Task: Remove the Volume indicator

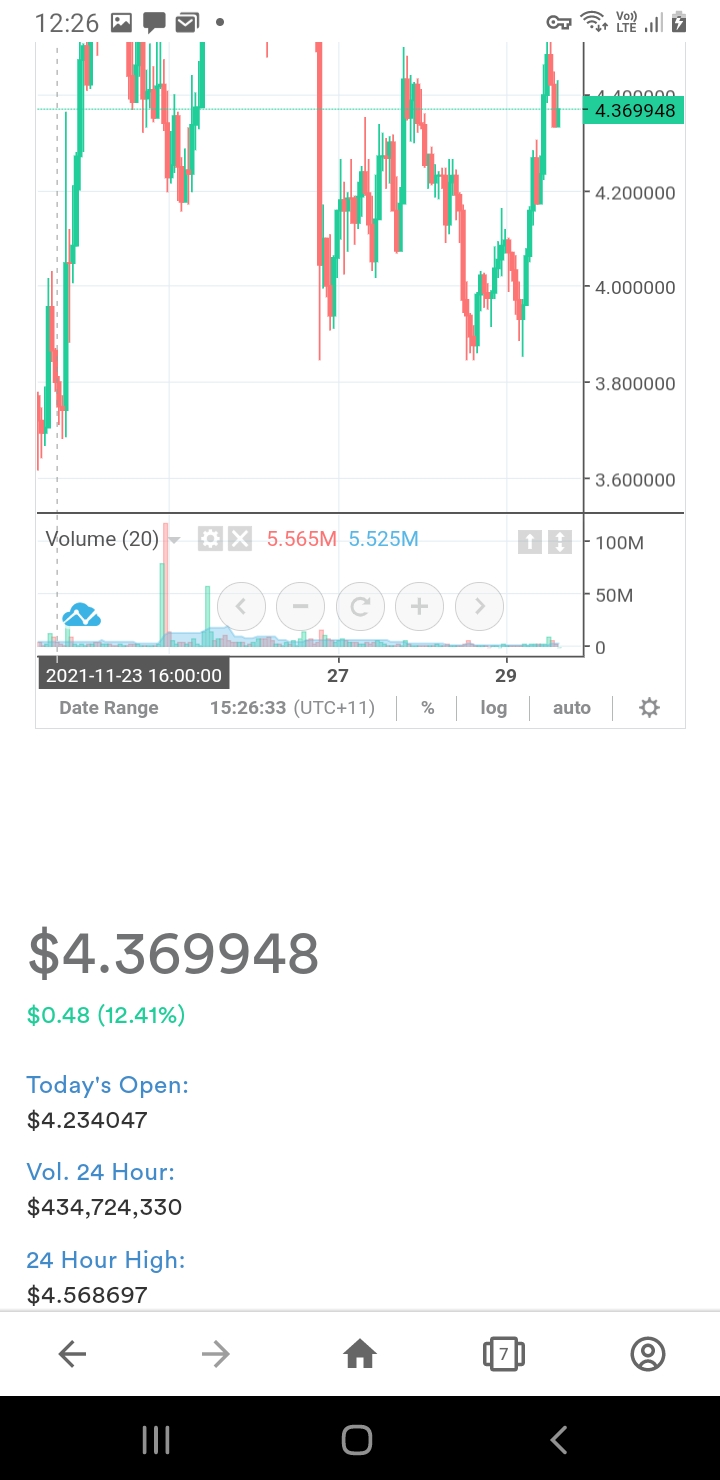Action: tap(240, 540)
